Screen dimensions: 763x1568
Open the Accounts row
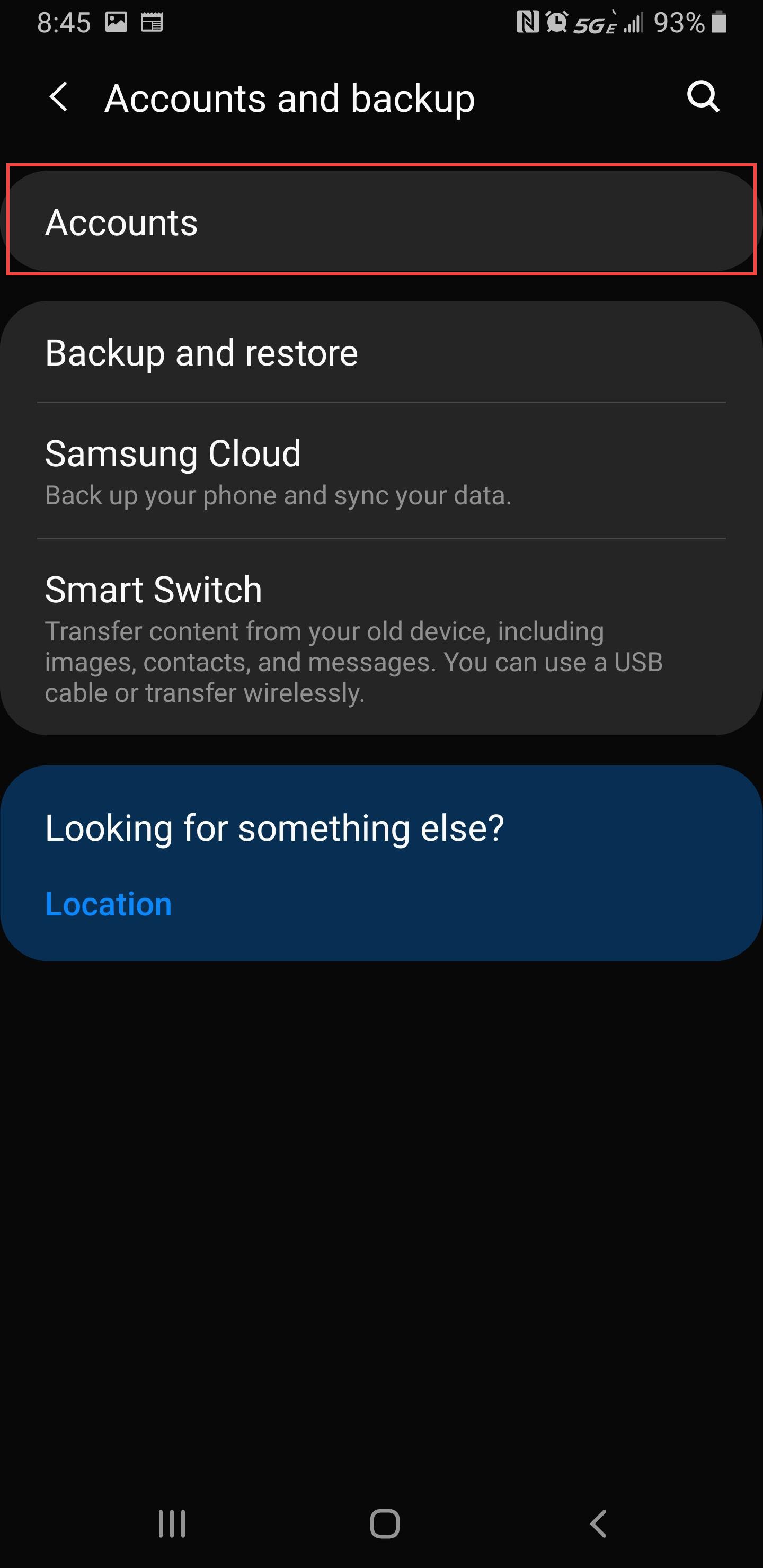point(381,221)
